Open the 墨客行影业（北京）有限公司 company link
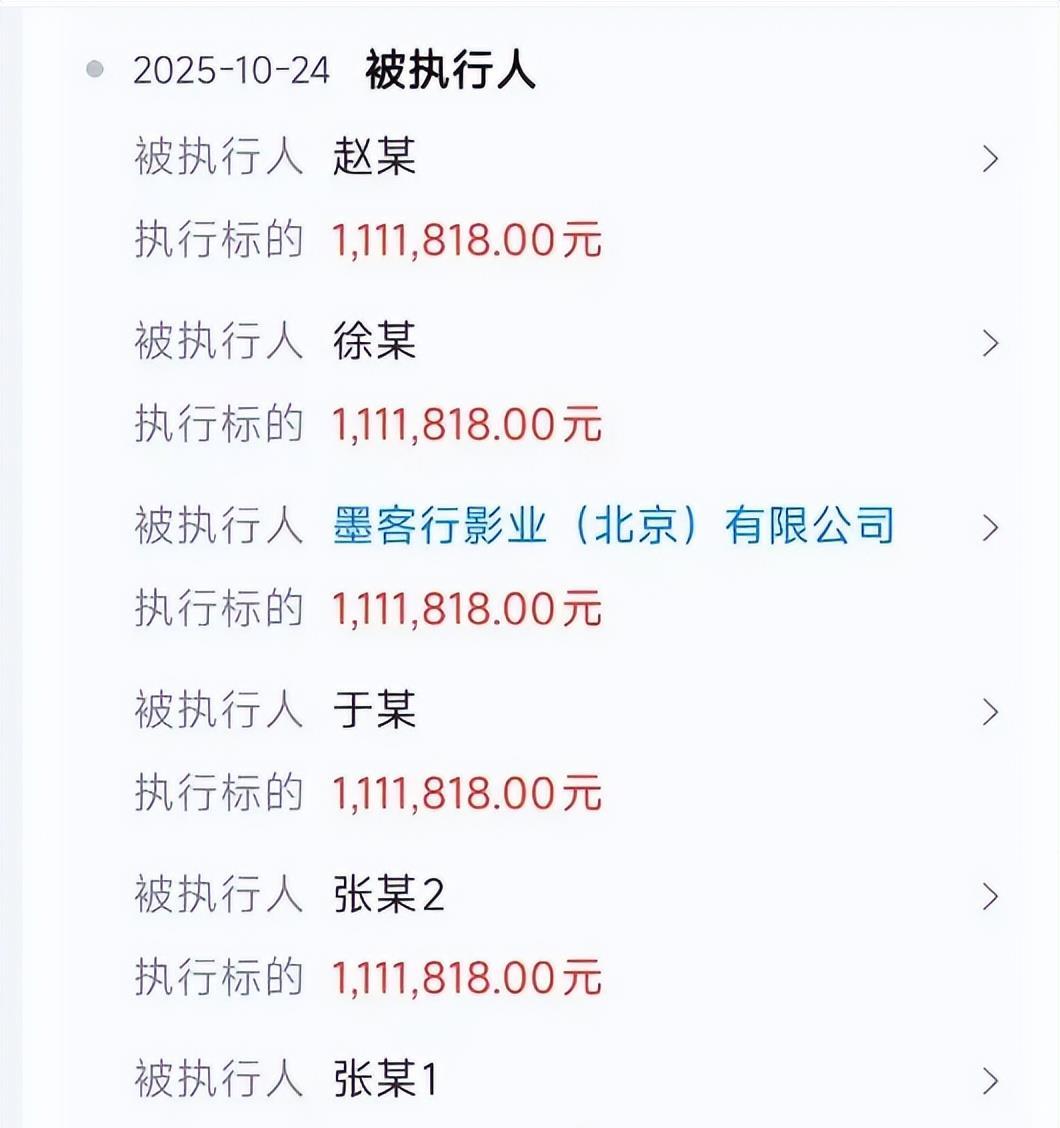The width and height of the screenshot is (1060, 1128). (x=612, y=527)
